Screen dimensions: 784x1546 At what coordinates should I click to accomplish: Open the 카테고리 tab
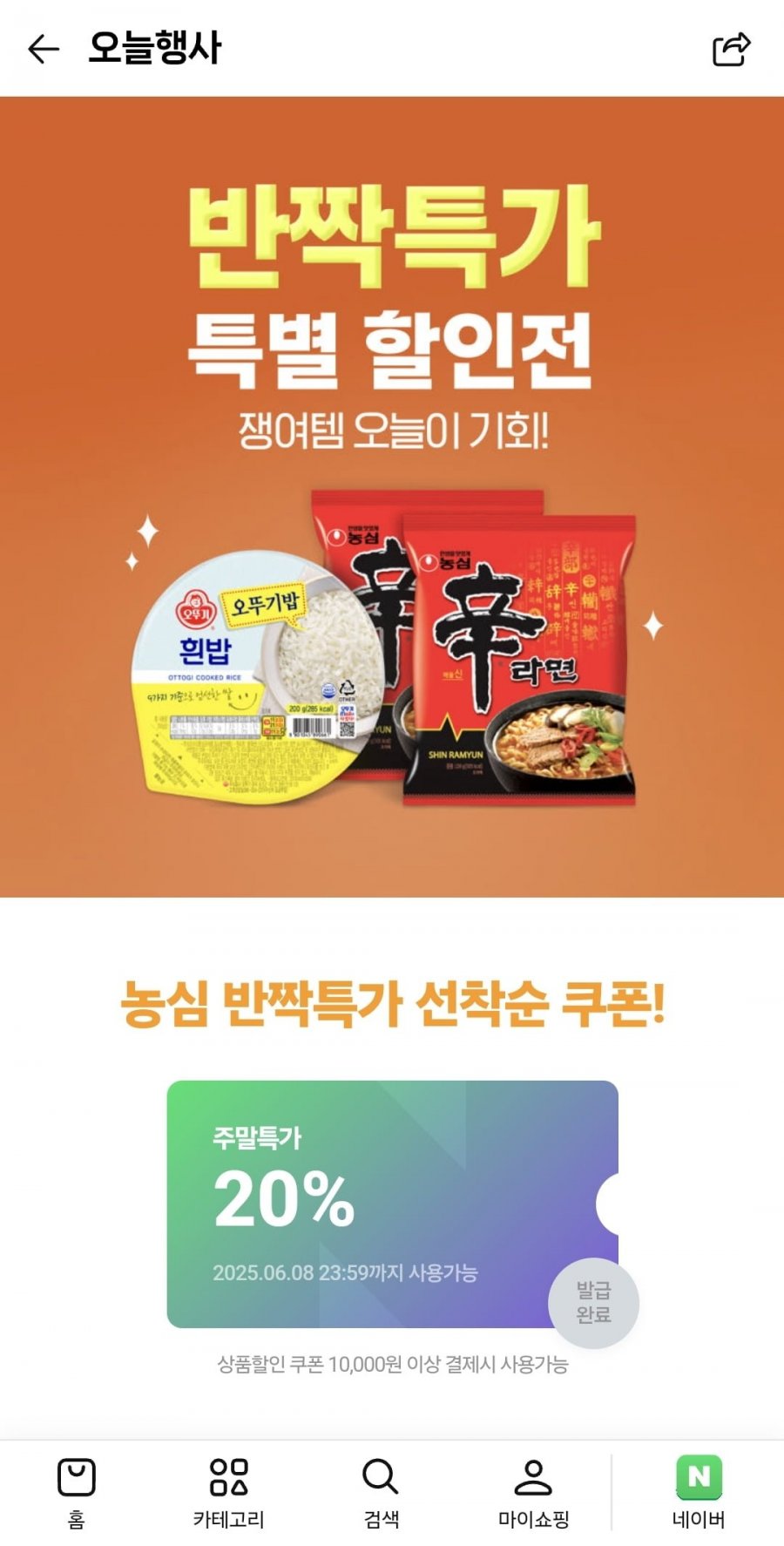point(228,1492)
